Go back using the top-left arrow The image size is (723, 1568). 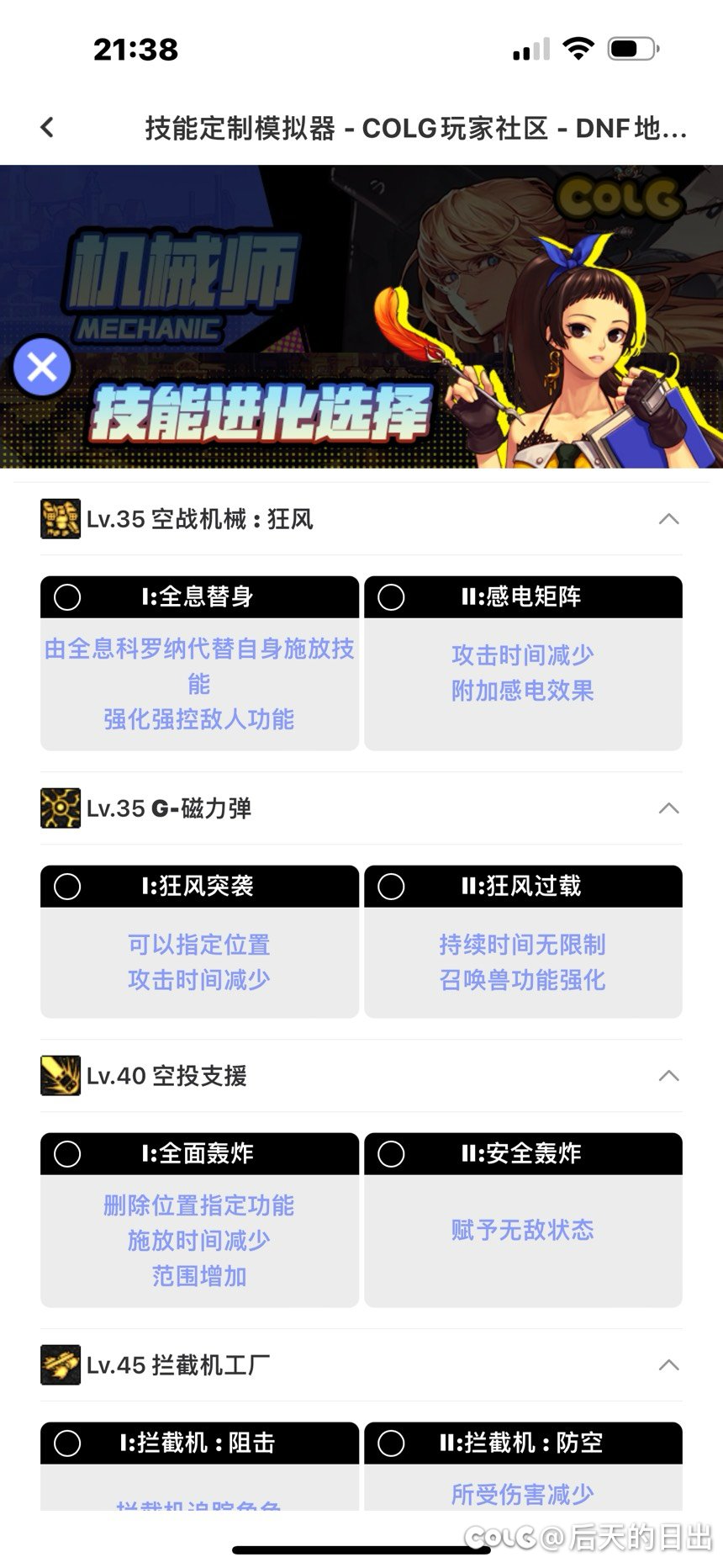47,128
